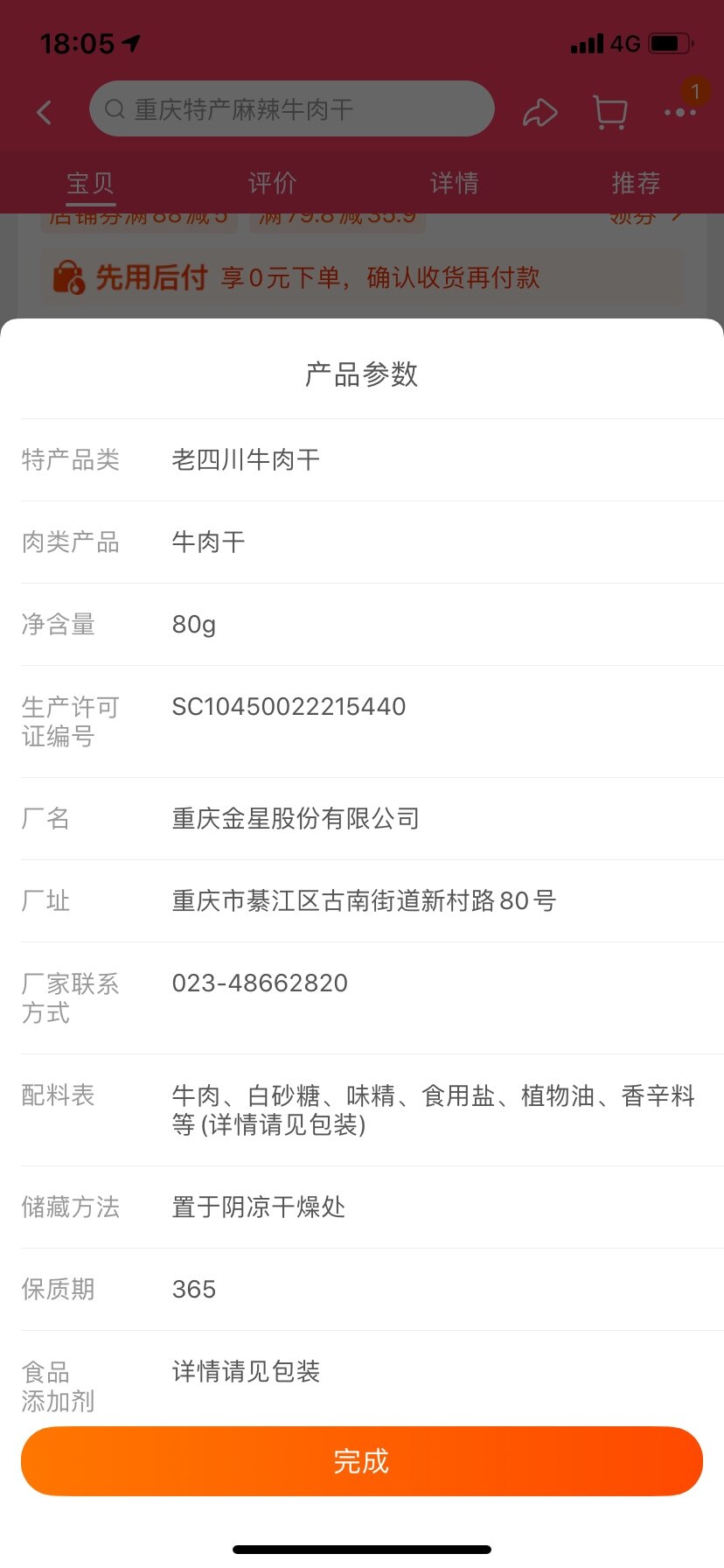This screenshot has height=1568, width=724.
Task: Open the shopping cart
Action: [x=609, y=112]
